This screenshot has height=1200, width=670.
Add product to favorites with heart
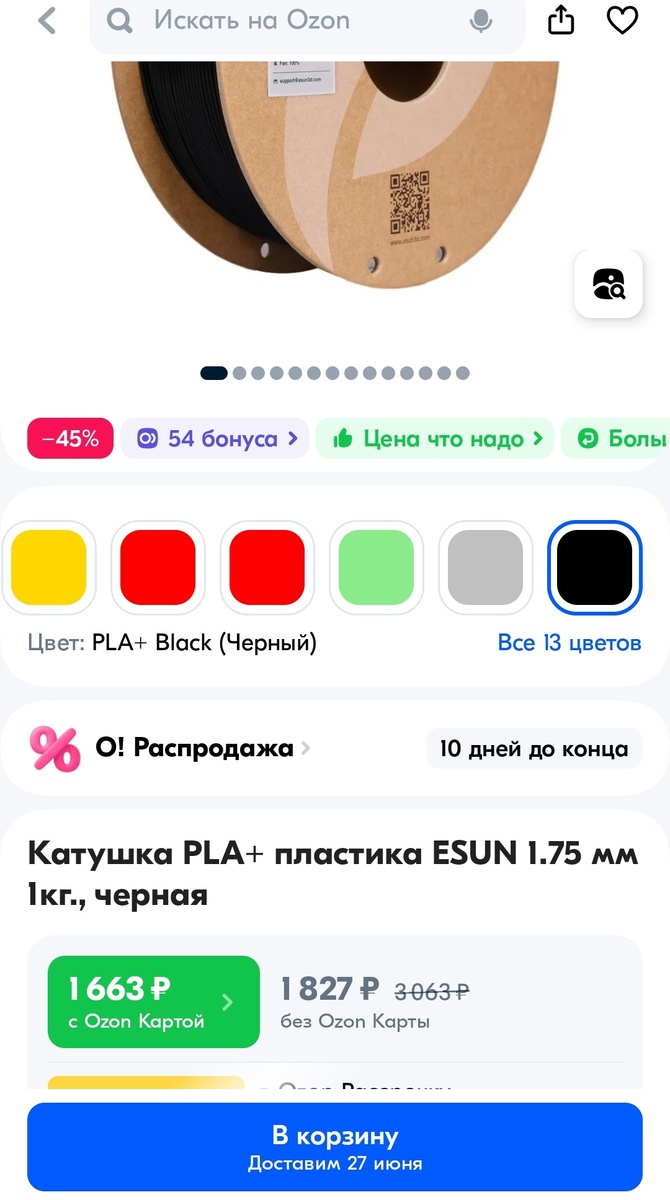click(622, 20)
